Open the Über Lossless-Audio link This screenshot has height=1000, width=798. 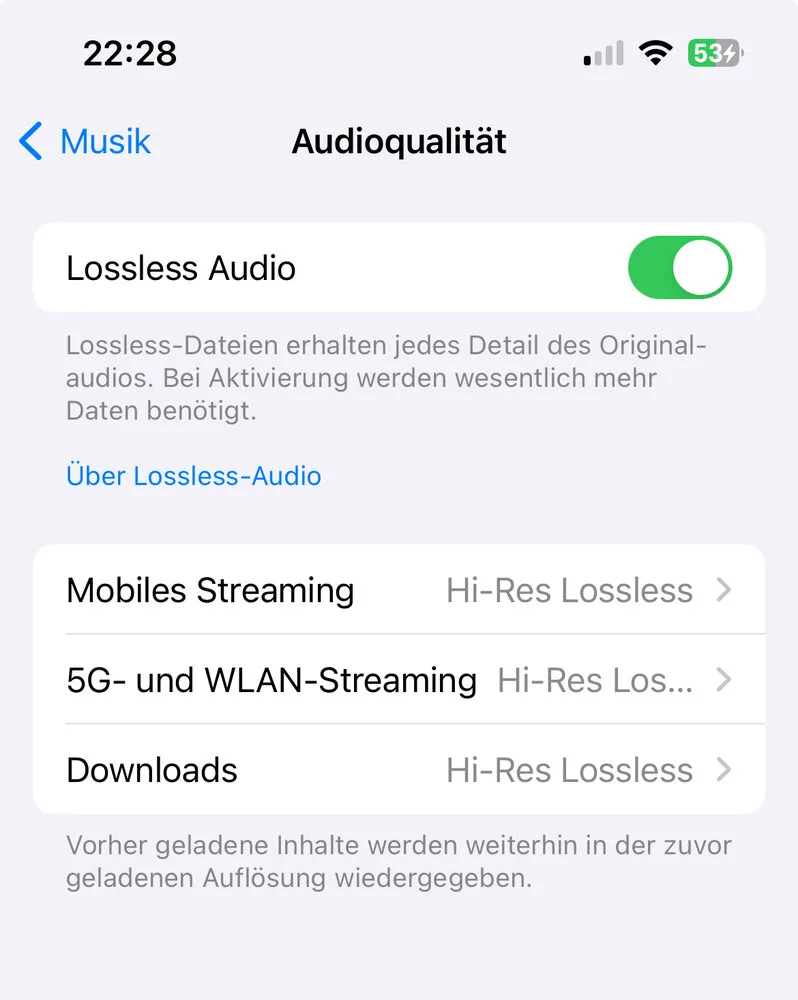pos(194,475)
